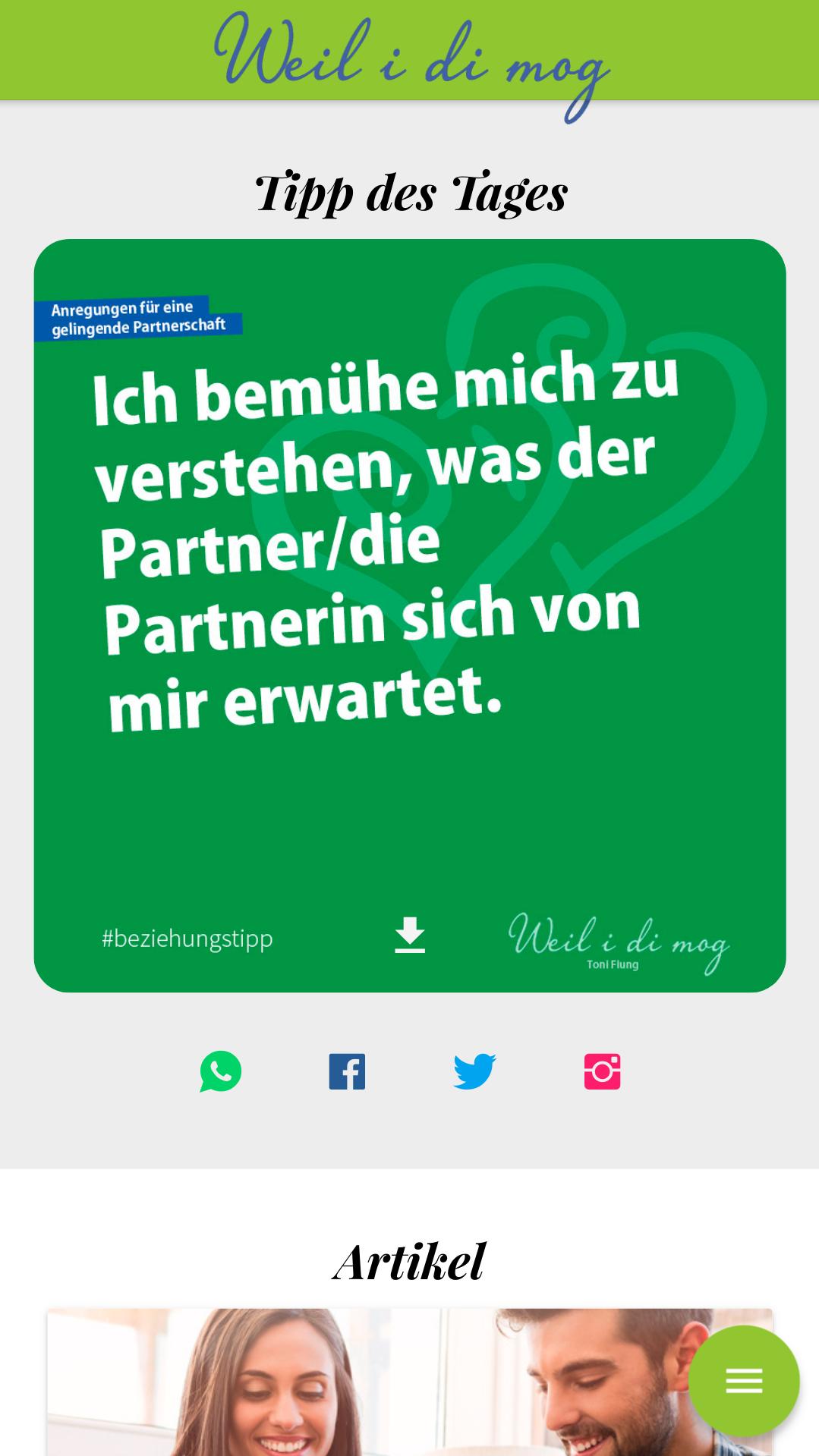Share the tip via WhatsApp

tap(221, 1071)
